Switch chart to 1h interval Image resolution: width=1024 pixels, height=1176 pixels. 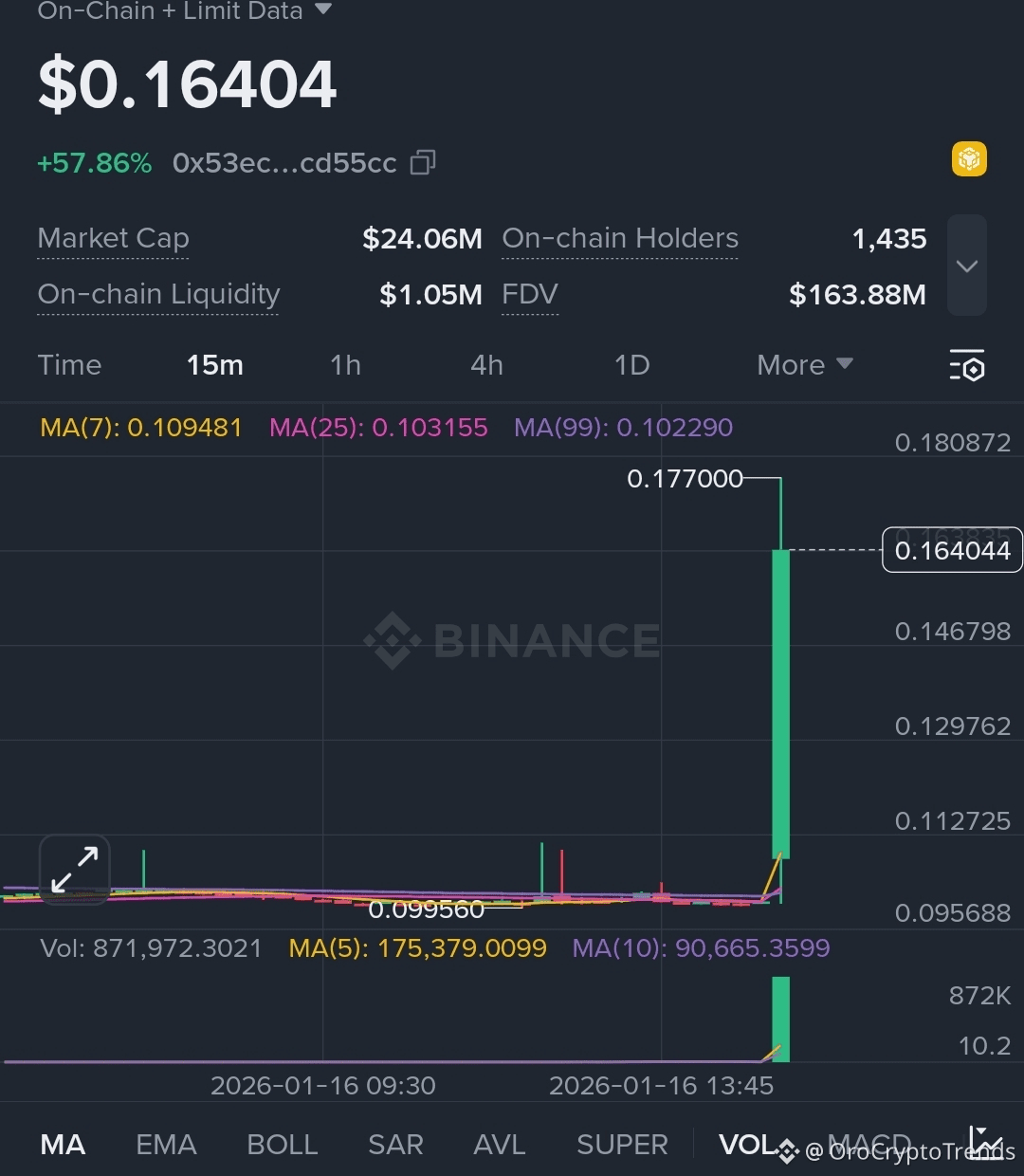[x=345, y=365]
